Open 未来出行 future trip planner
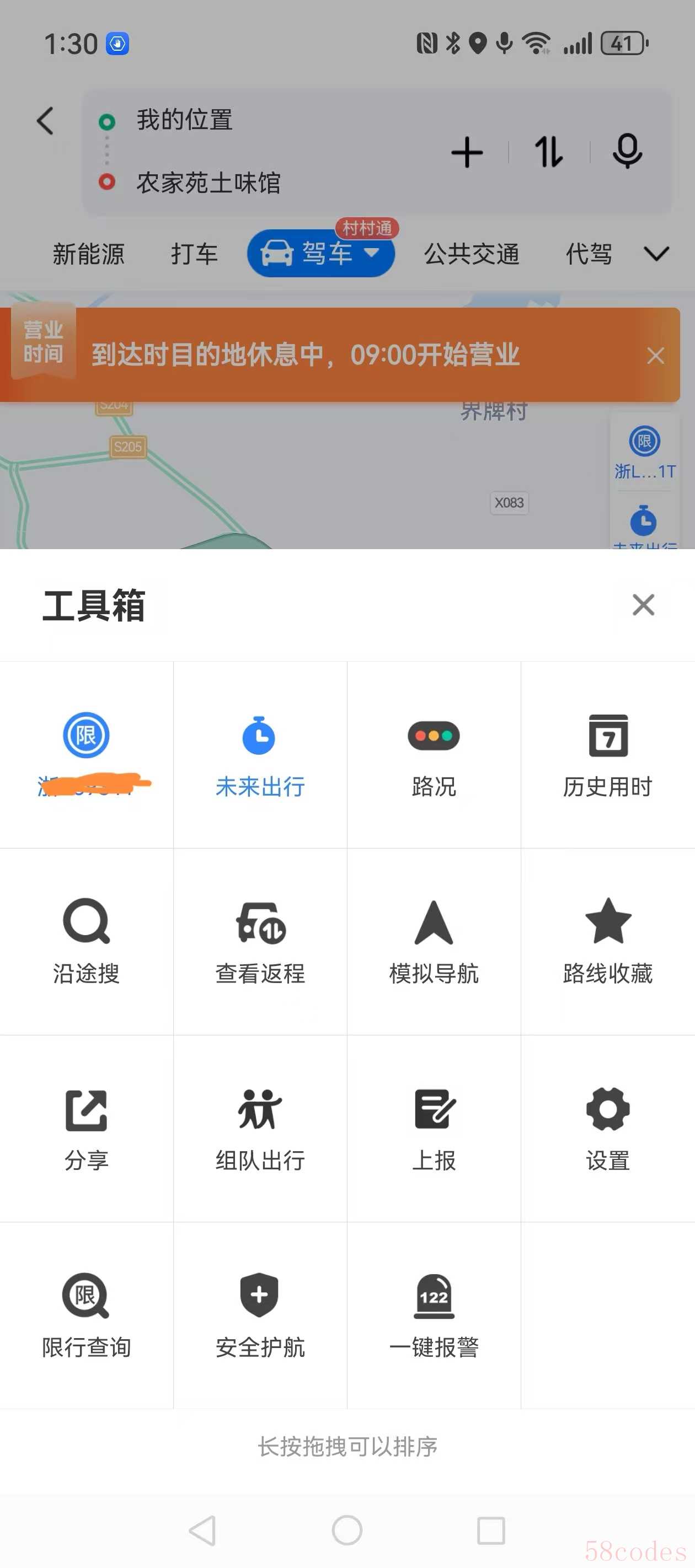 (260, 755)
